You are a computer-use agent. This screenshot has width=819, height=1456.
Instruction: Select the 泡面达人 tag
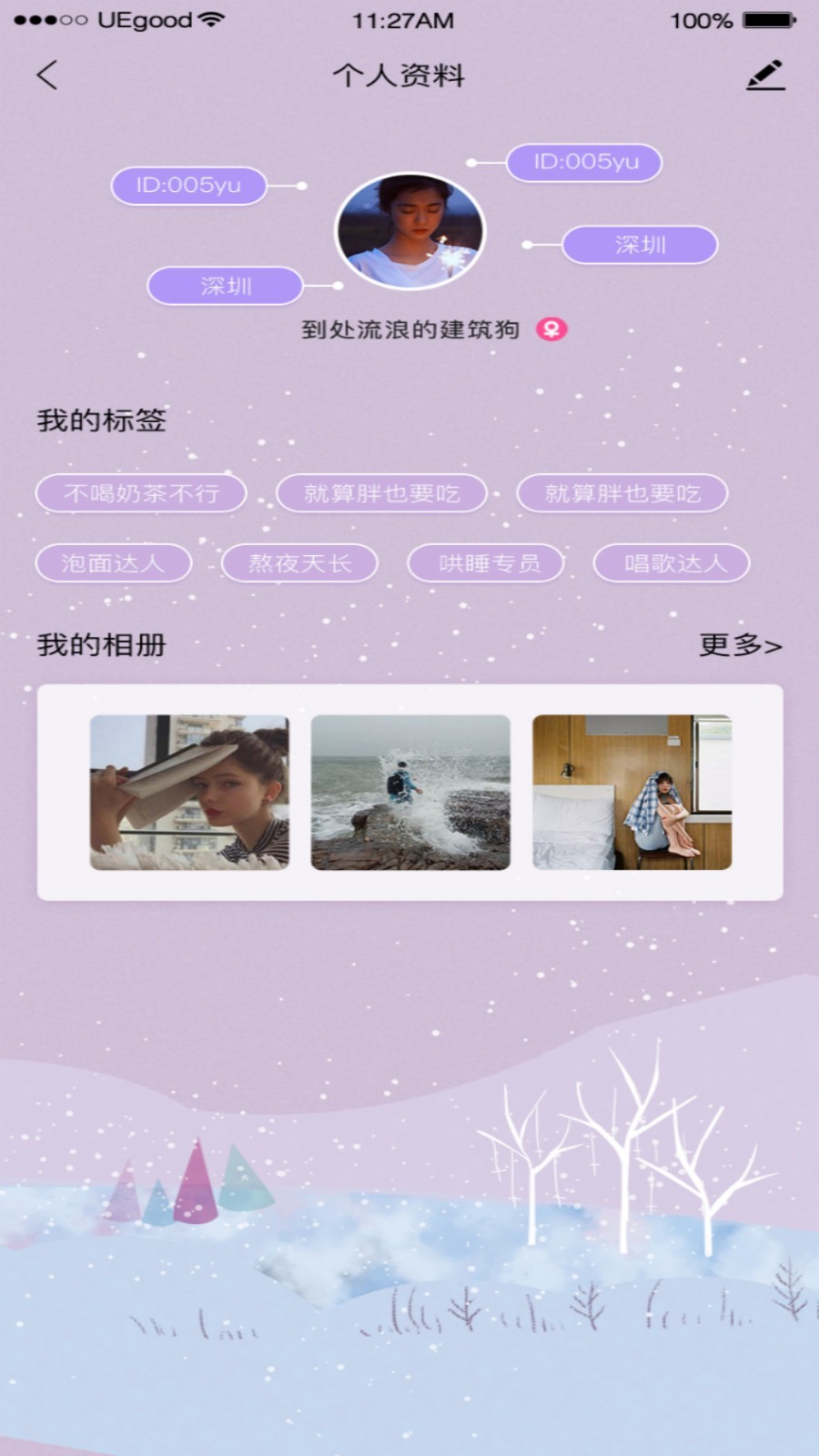point(114,563)
